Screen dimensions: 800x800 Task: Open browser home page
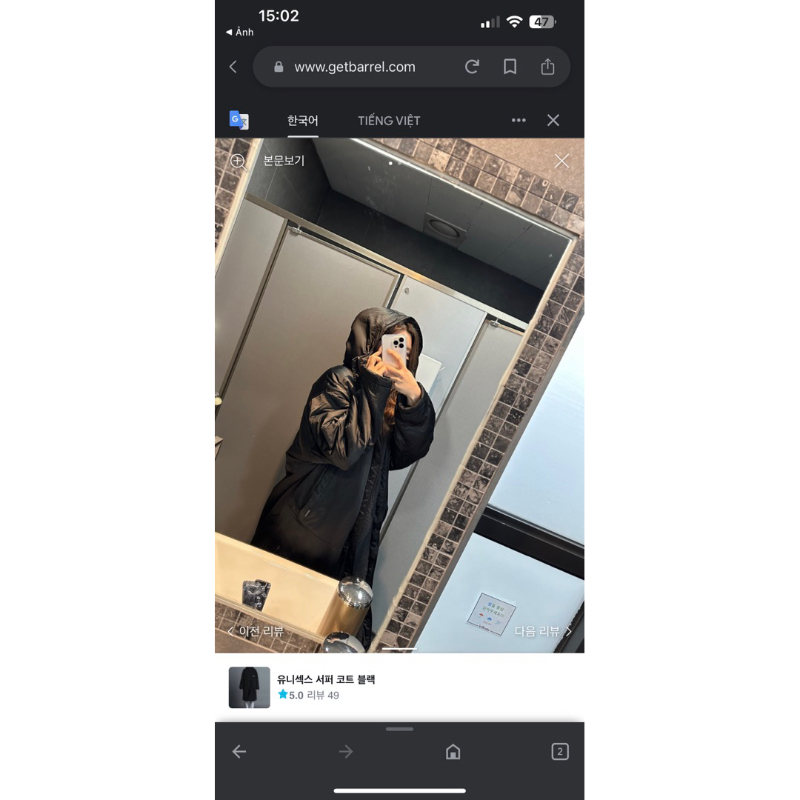(x=453, y=752)
